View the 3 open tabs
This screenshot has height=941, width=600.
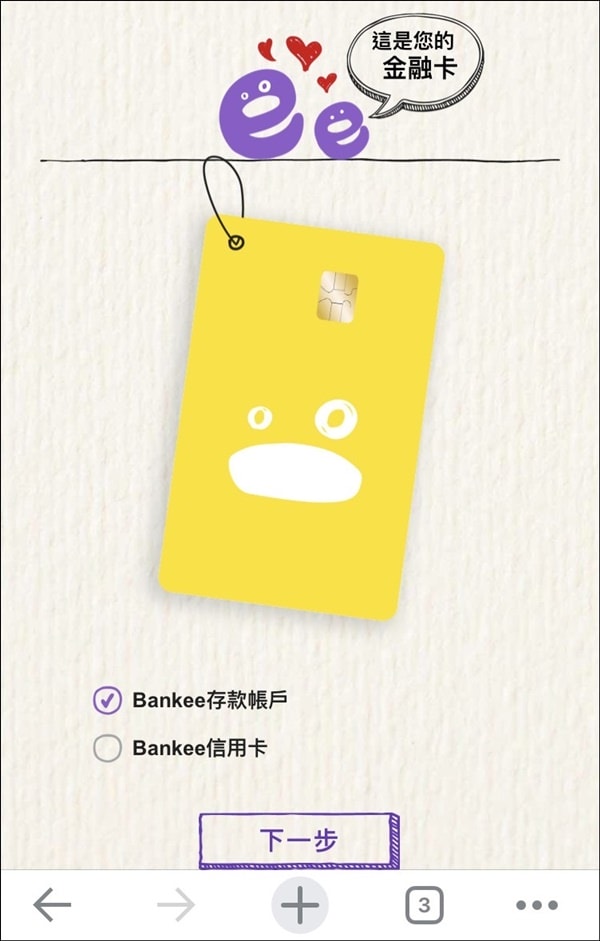pos(424,906)
